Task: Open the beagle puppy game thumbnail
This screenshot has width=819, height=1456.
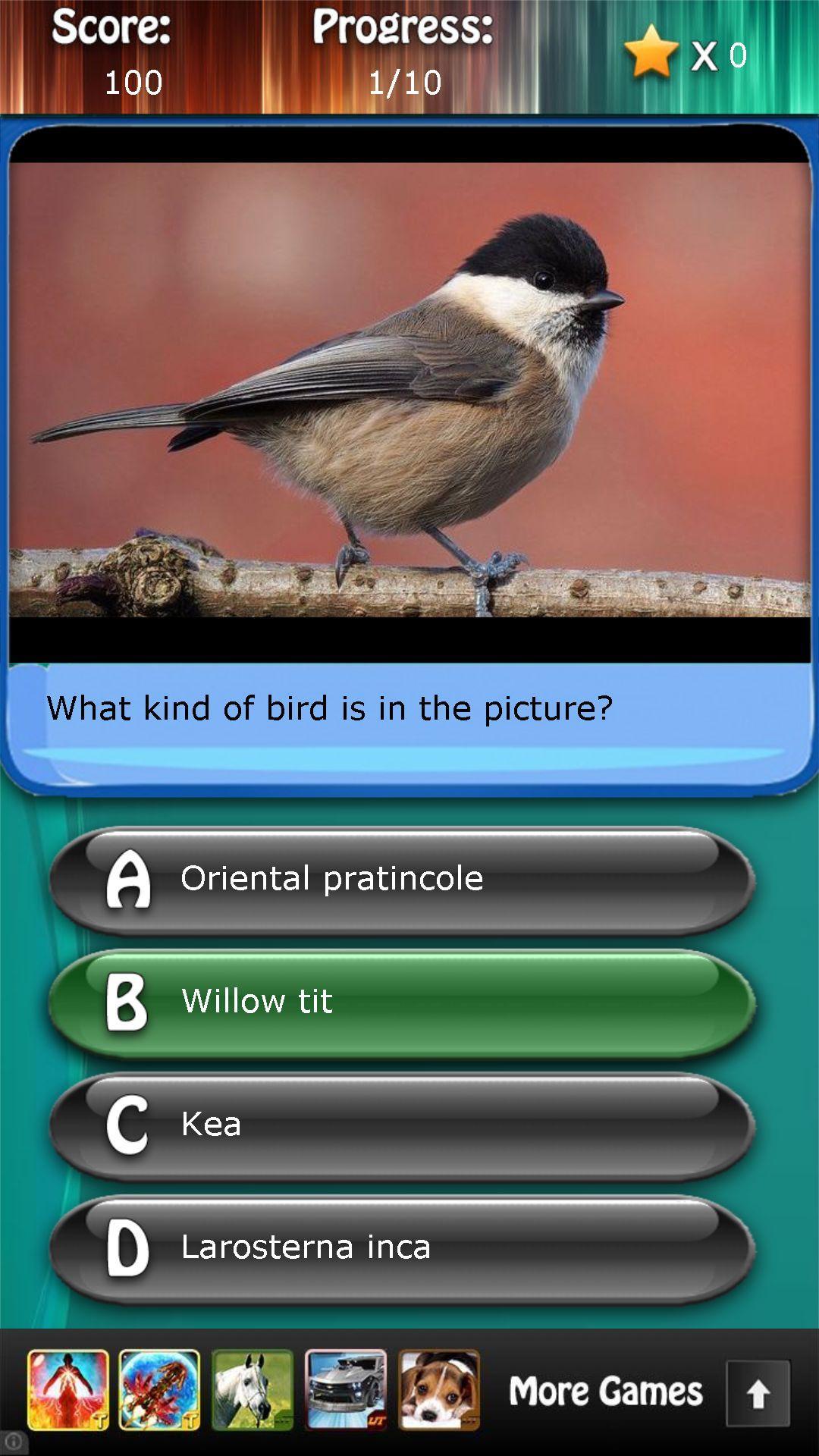Action: (x=439, y=1391)
